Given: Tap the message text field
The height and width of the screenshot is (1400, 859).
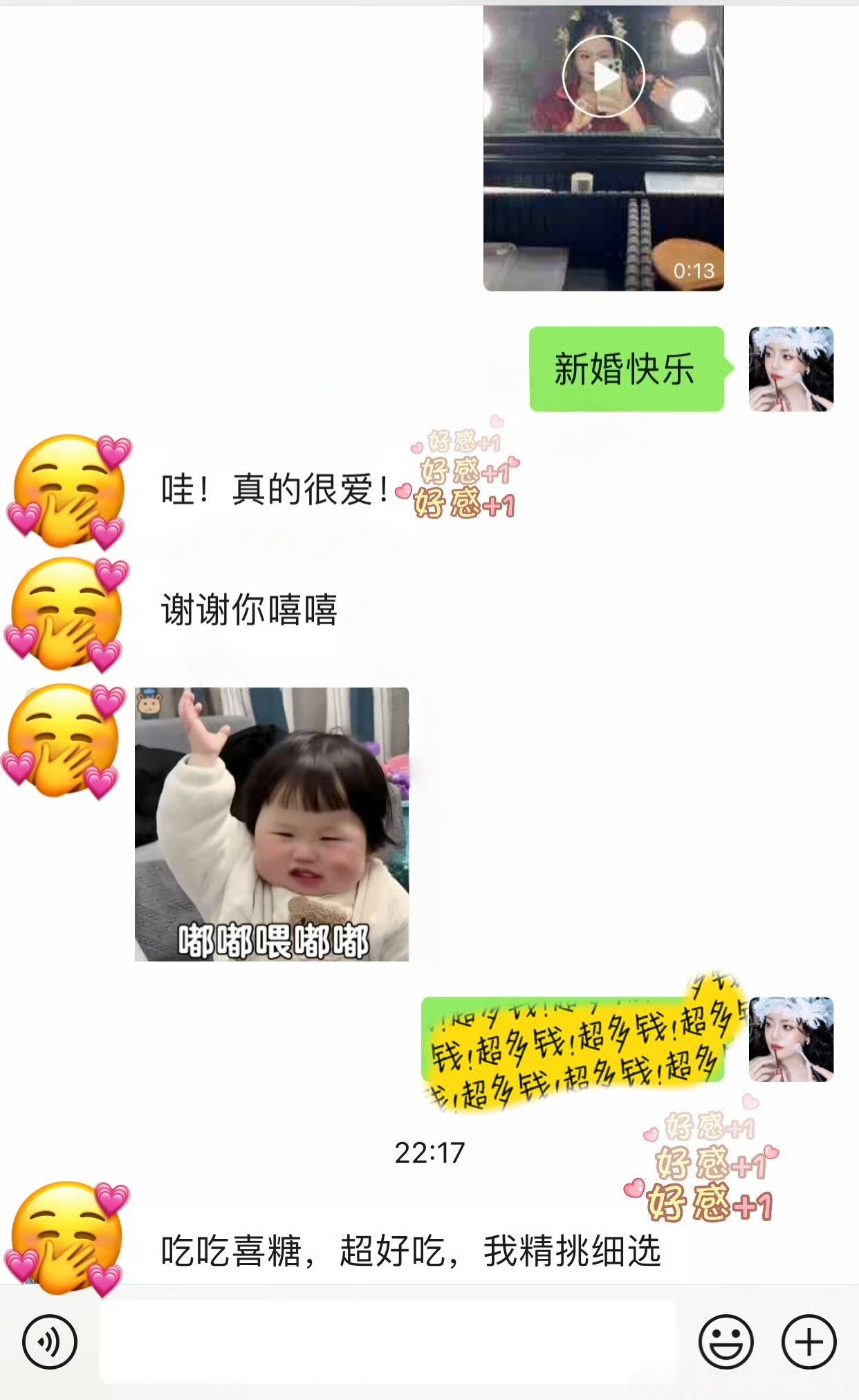Looking at the screenshot, I should pos(387,1341).
